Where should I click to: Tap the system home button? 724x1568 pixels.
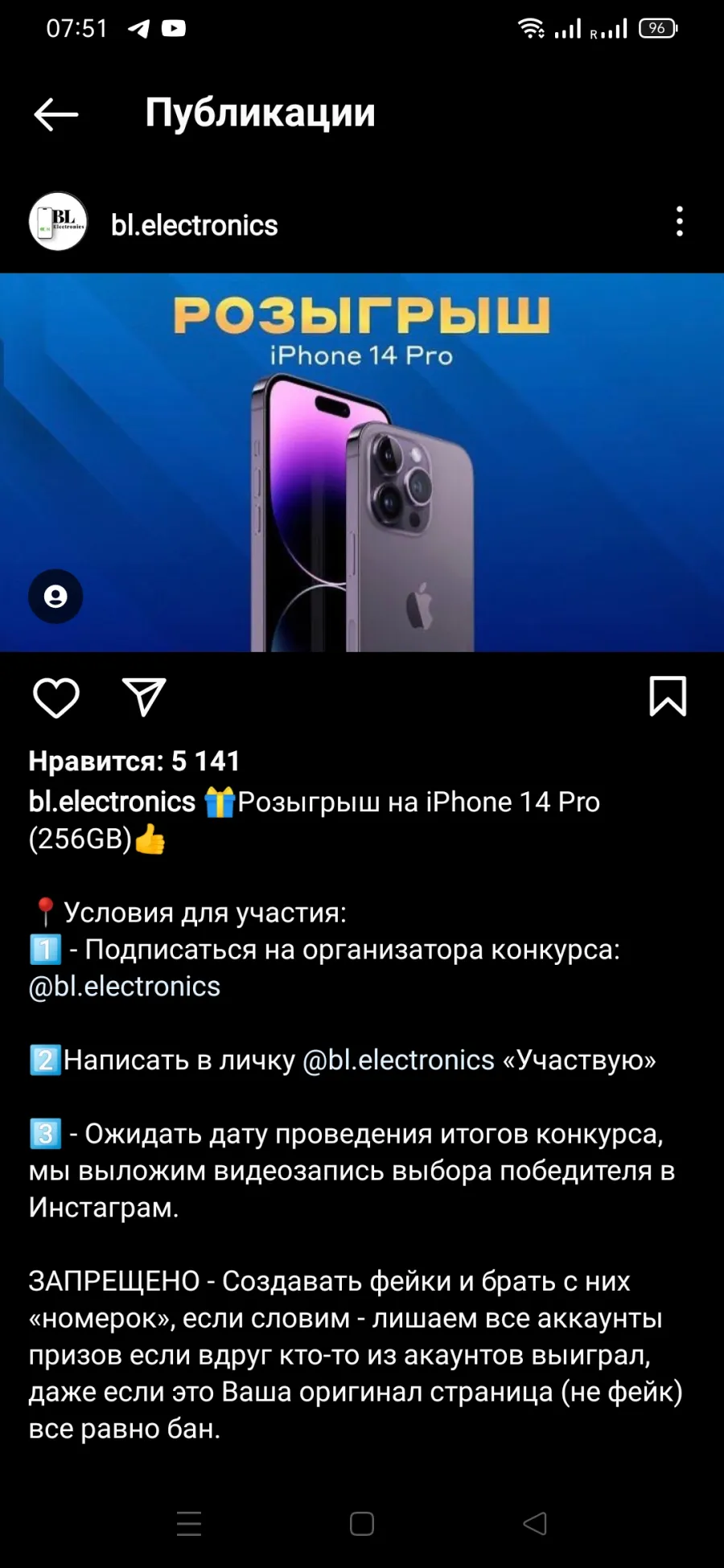click(x=362, y=1523)
